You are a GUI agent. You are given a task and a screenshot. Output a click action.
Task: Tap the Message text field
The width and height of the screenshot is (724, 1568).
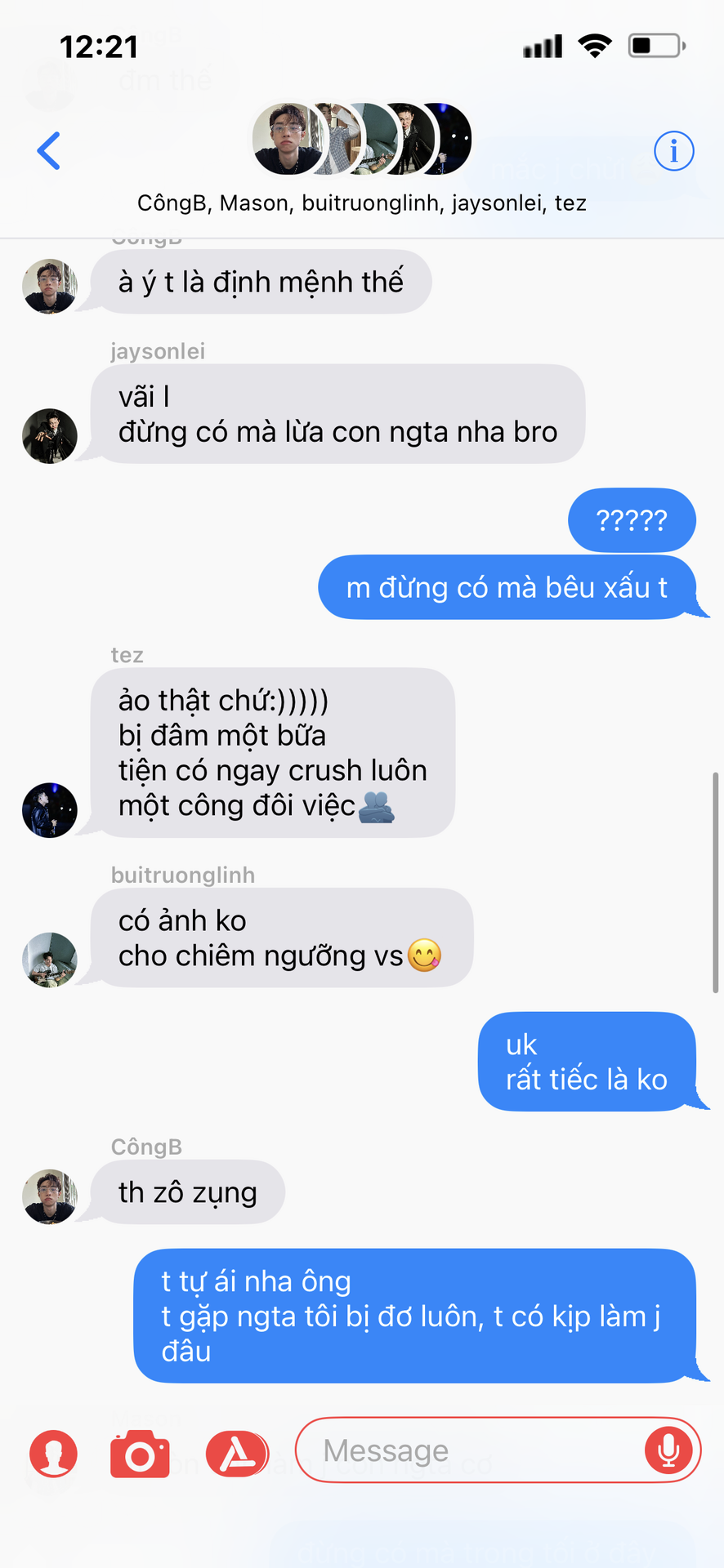[x=470, y=1450]
